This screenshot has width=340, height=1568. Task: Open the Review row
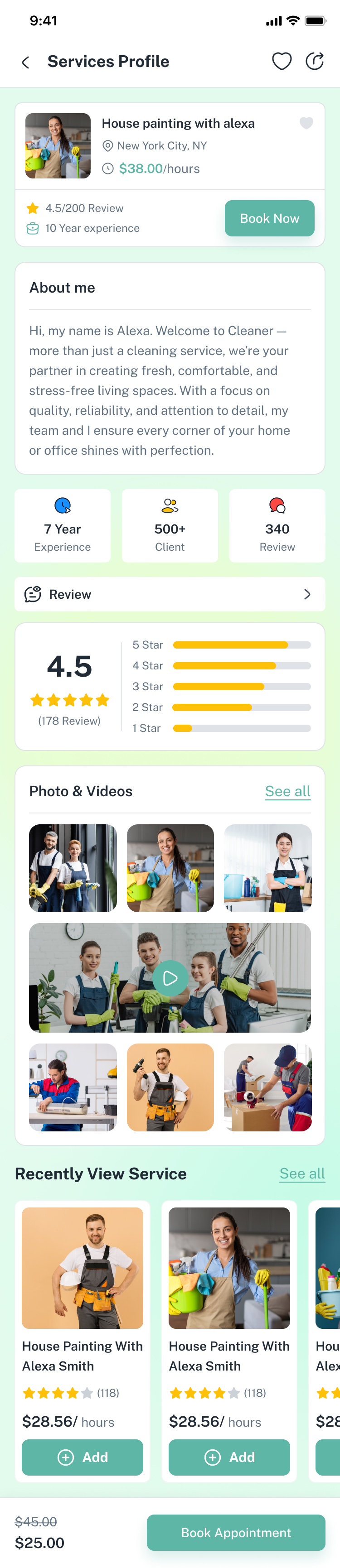(170, 594)
